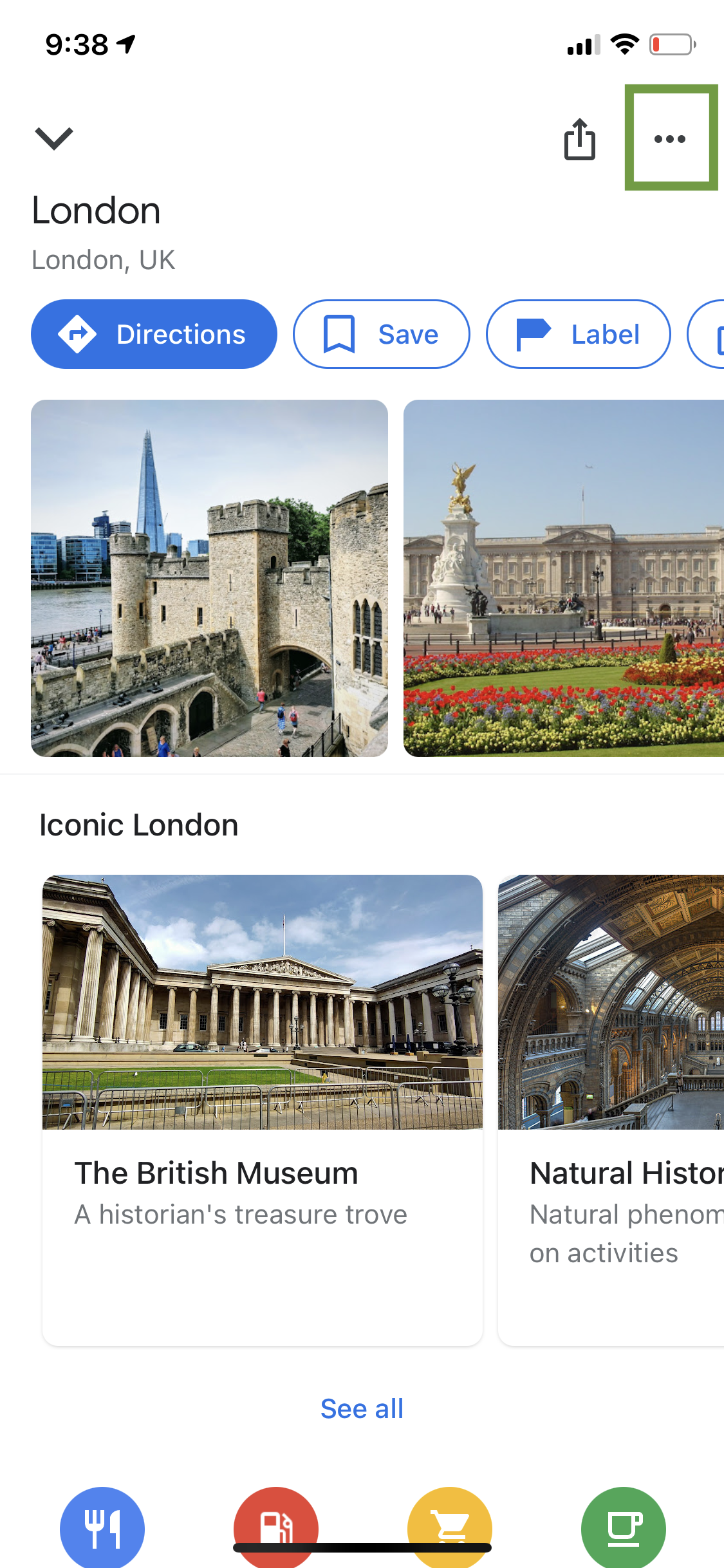Save London to a list
Viewport: 724px width, 1568px height.
pos(381,334)
